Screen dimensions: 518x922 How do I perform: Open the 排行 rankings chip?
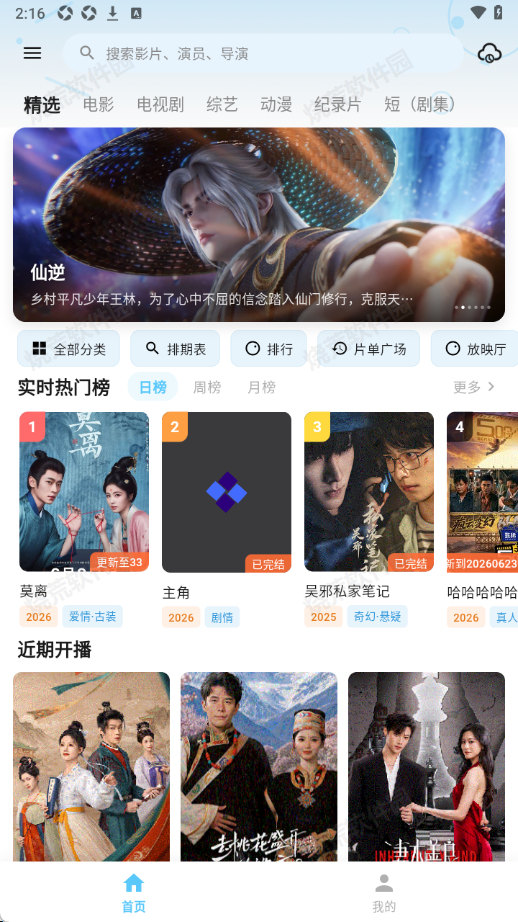coord(269,349)
